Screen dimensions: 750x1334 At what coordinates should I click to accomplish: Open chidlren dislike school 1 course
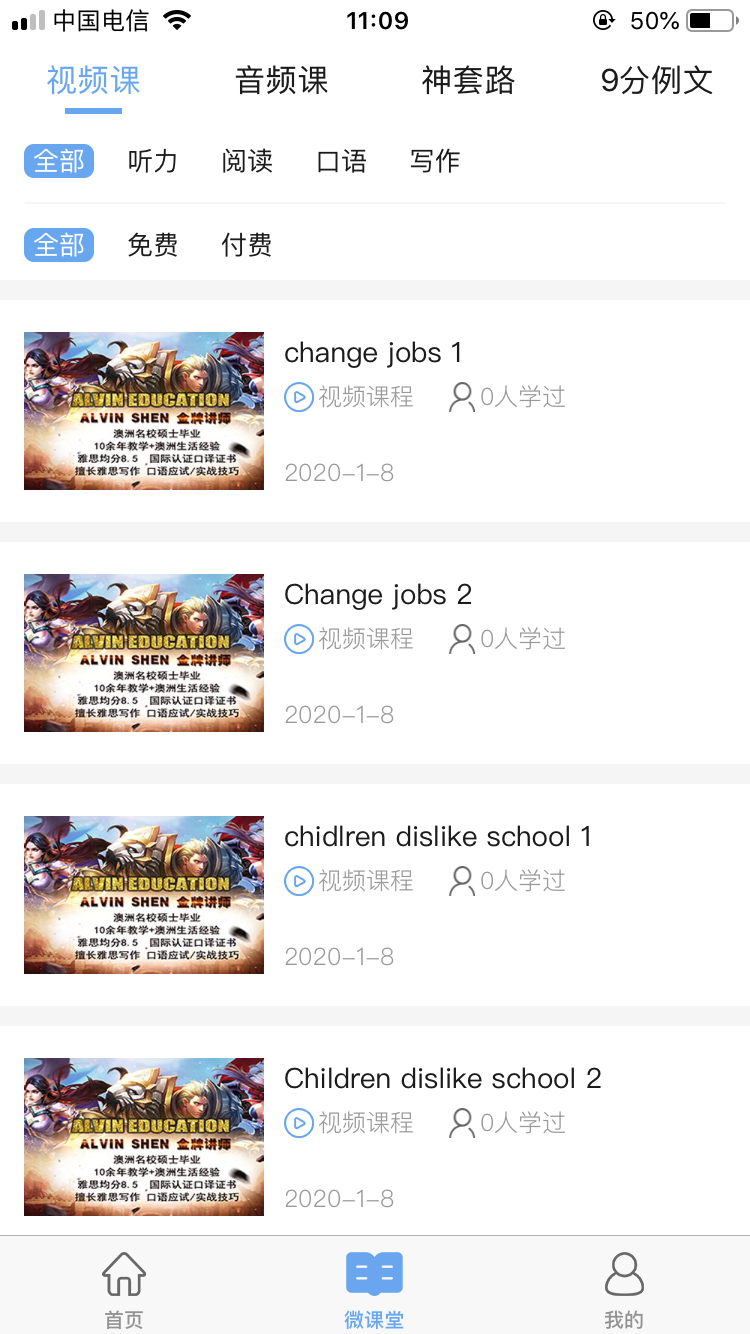(x=375, y=895)
